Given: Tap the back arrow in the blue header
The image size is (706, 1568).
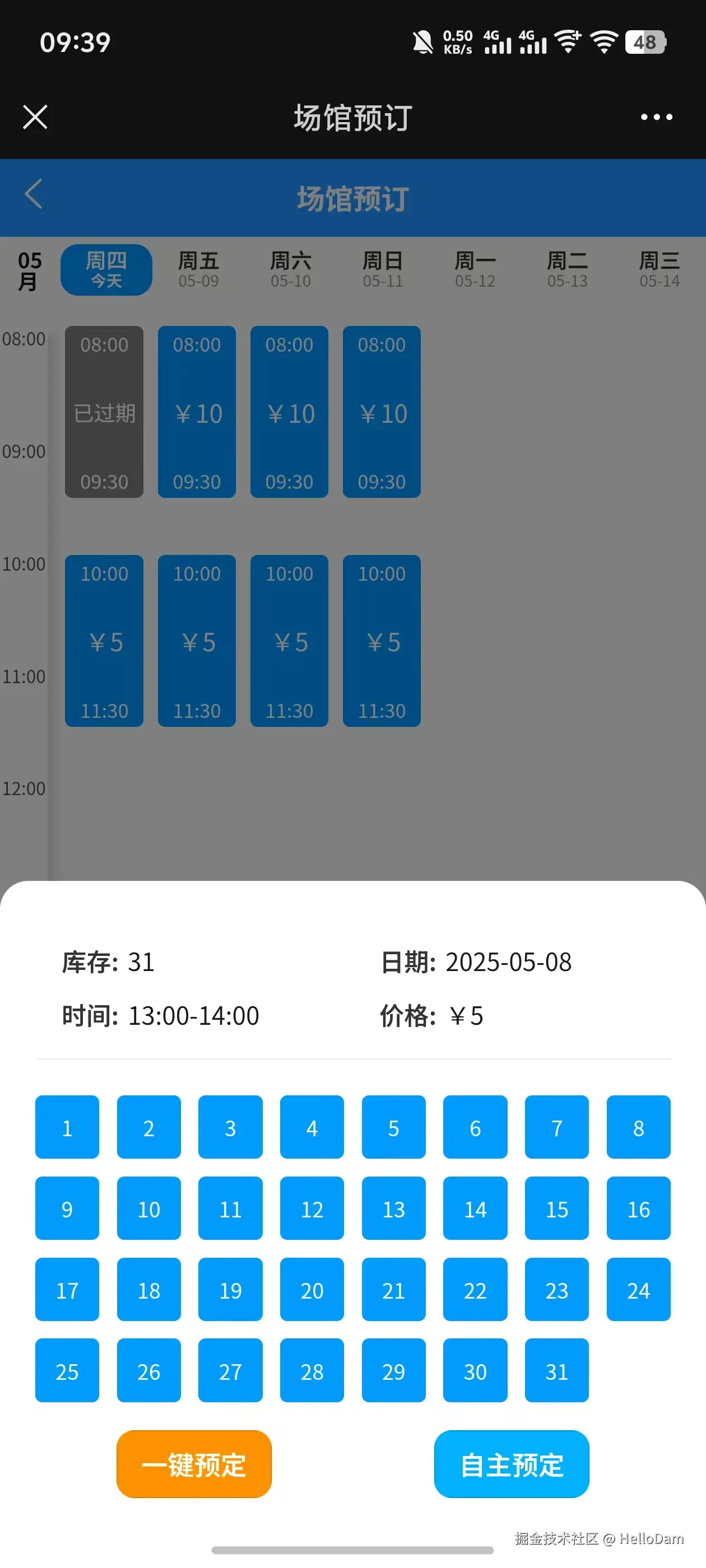Looking at the screenshot, I should [34, 196].
